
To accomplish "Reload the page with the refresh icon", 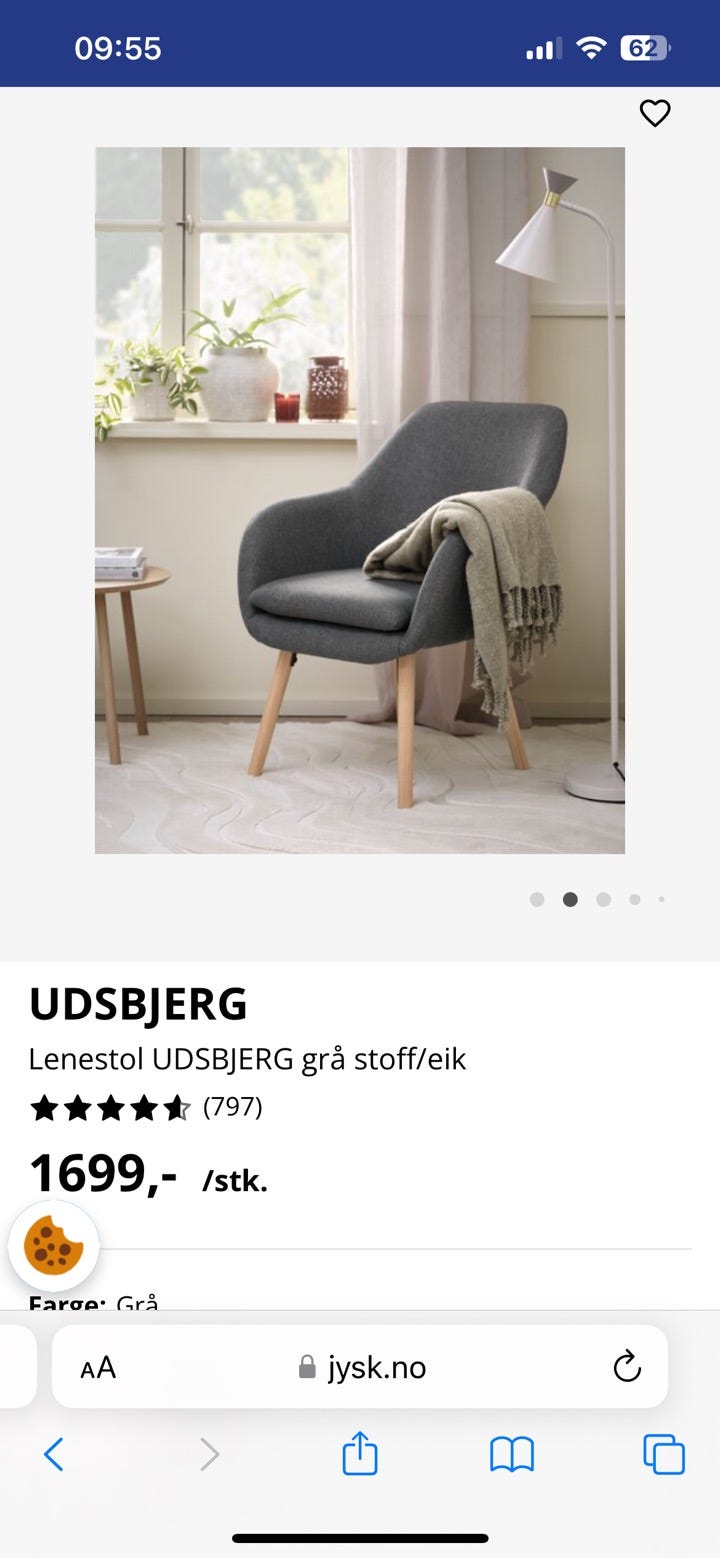I will (627, 1367).
